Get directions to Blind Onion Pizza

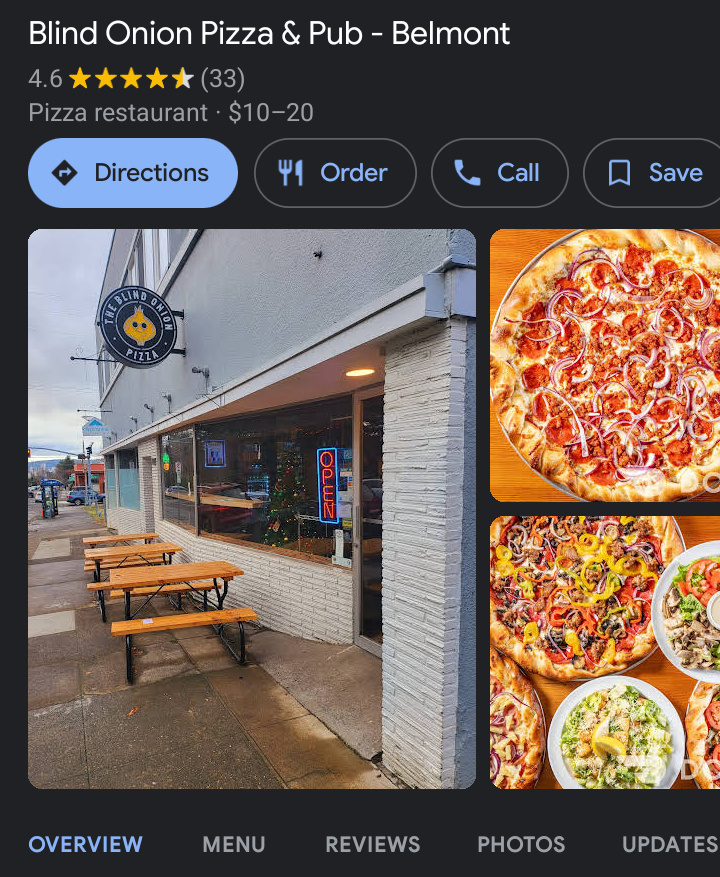tap(133, 173)
